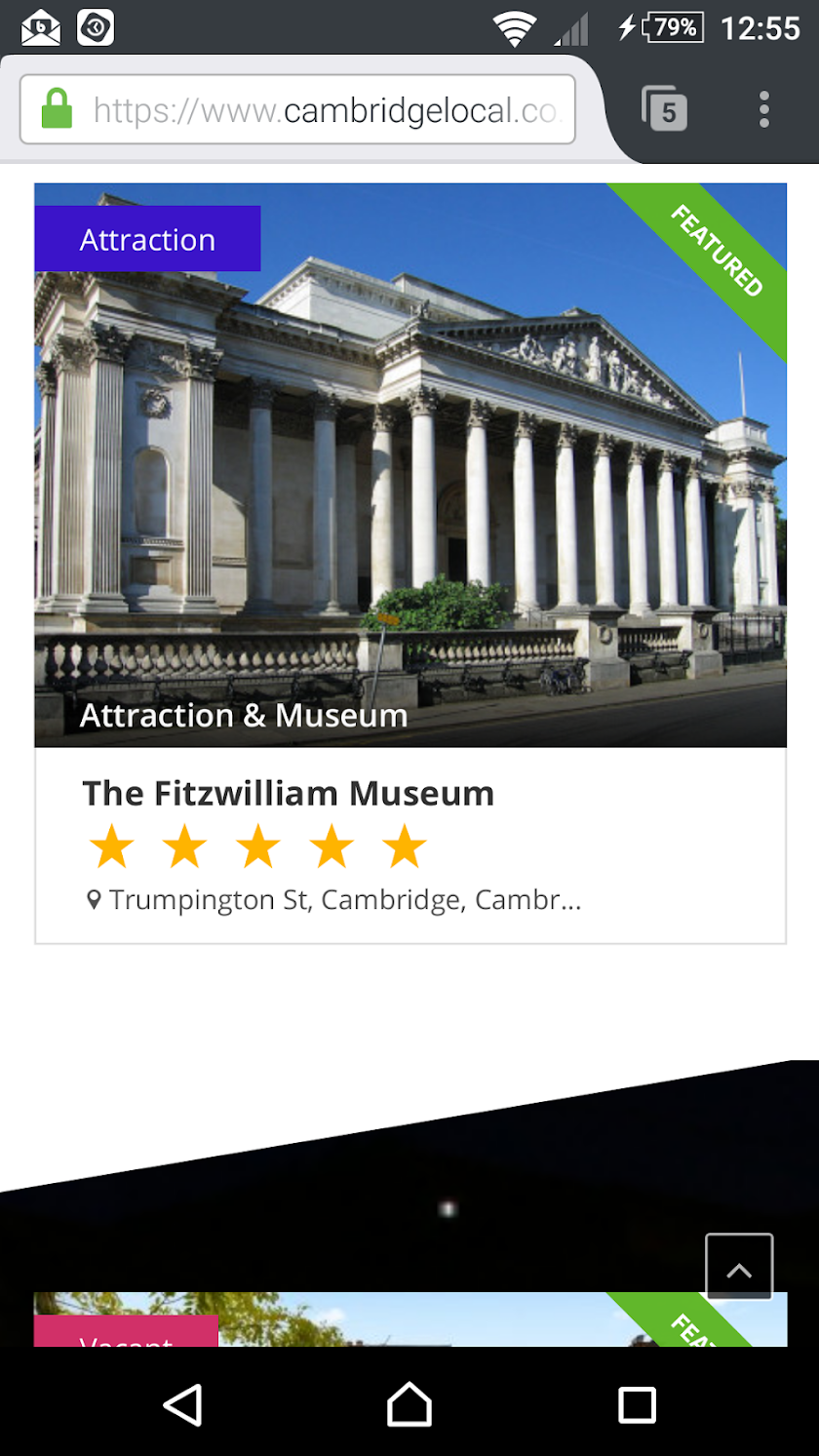Tap the scroll-to-top arrow button
This screenshot has height=1456, width=819.
coord(739,1268)
